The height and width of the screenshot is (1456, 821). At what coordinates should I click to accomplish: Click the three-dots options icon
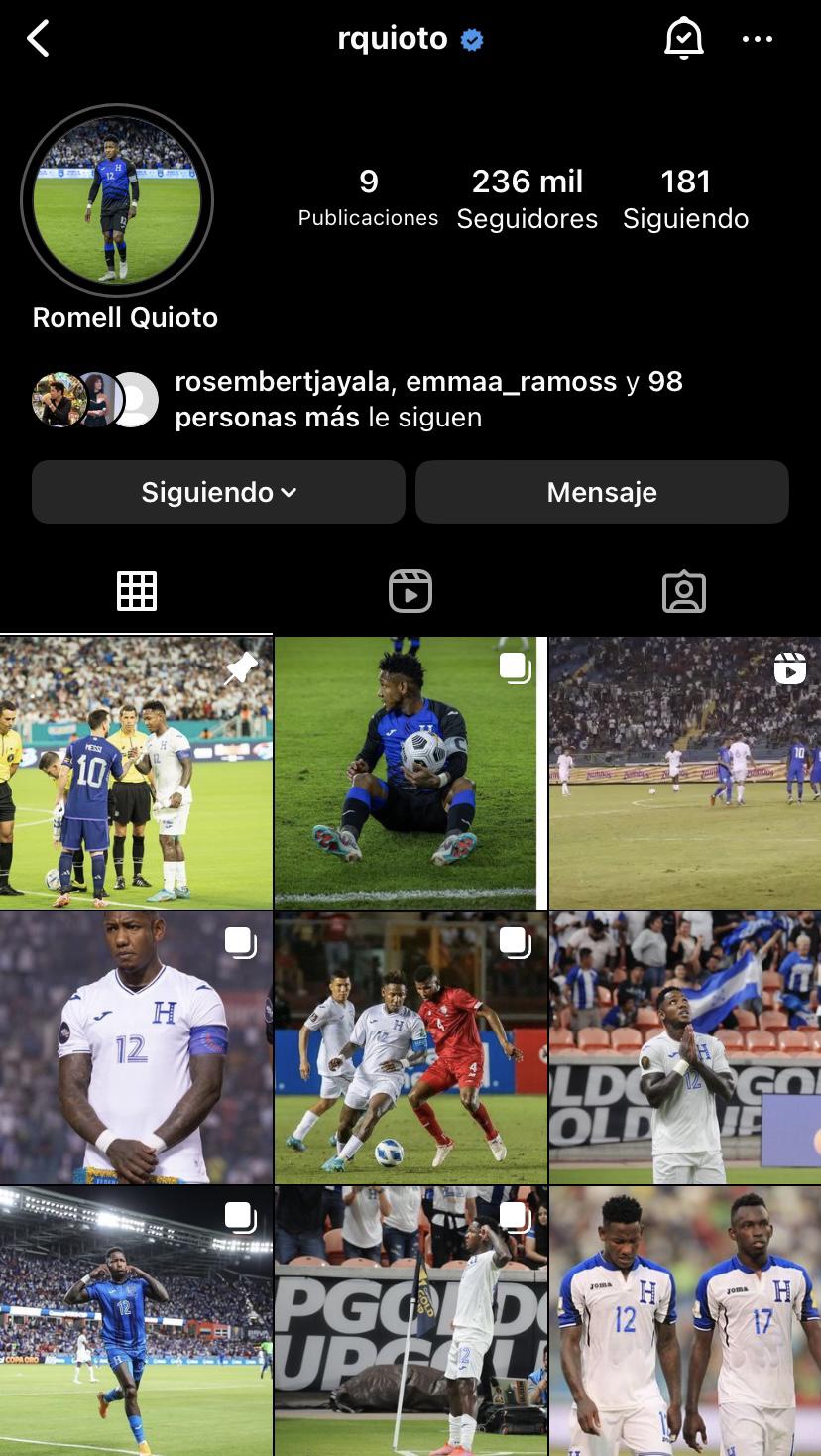click(758, 39)
